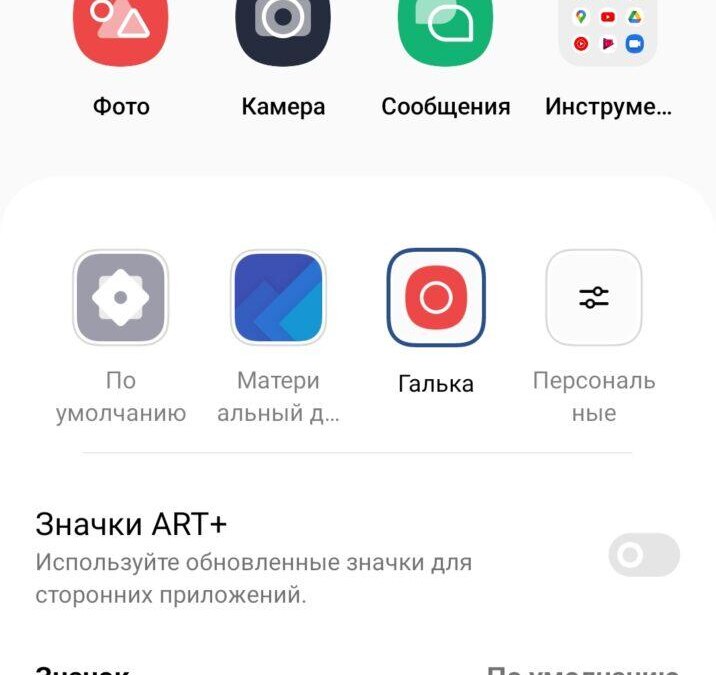Choose the Материальный дизайн icon style
This screenshot has width=716, height=675.
pyautogui.click(x=278, y=298)
